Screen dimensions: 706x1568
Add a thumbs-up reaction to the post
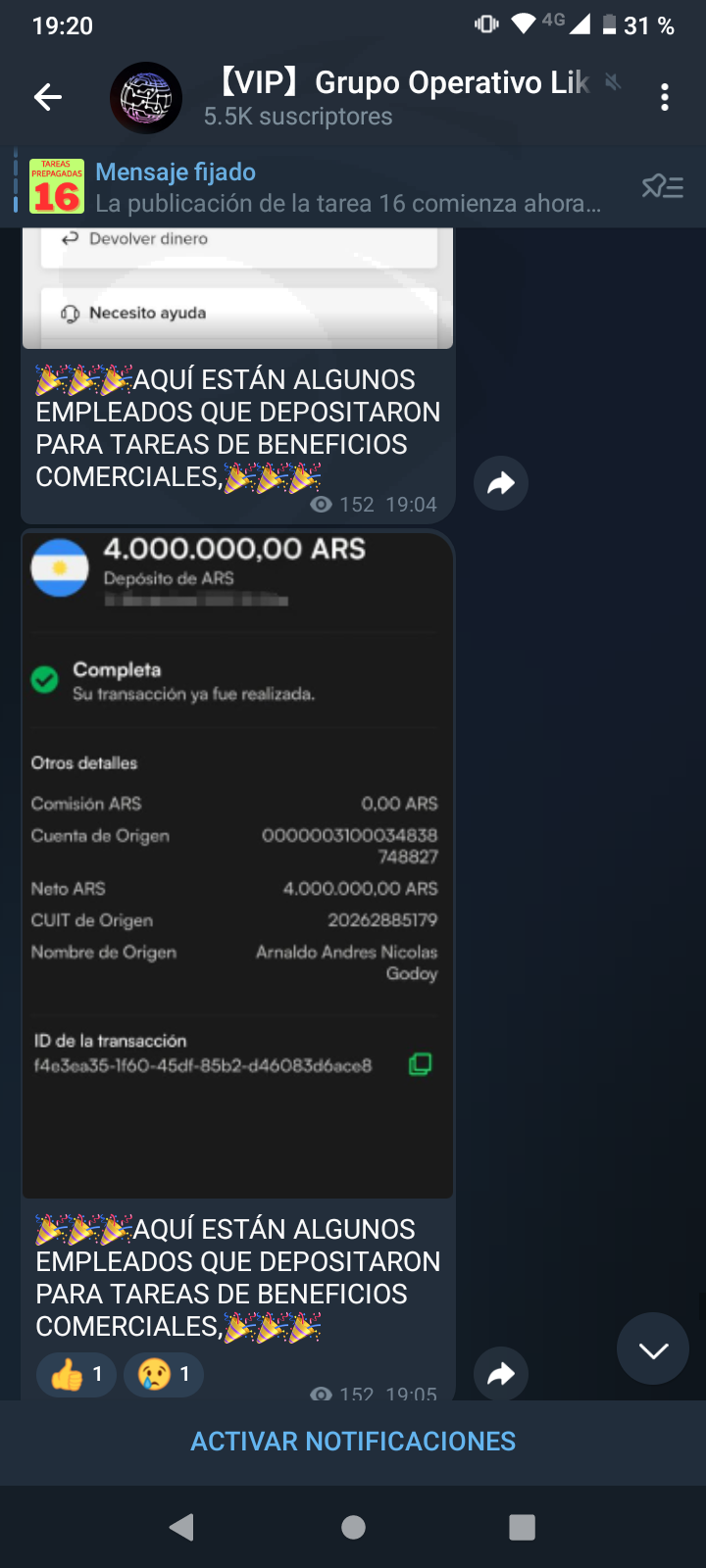76,1374
